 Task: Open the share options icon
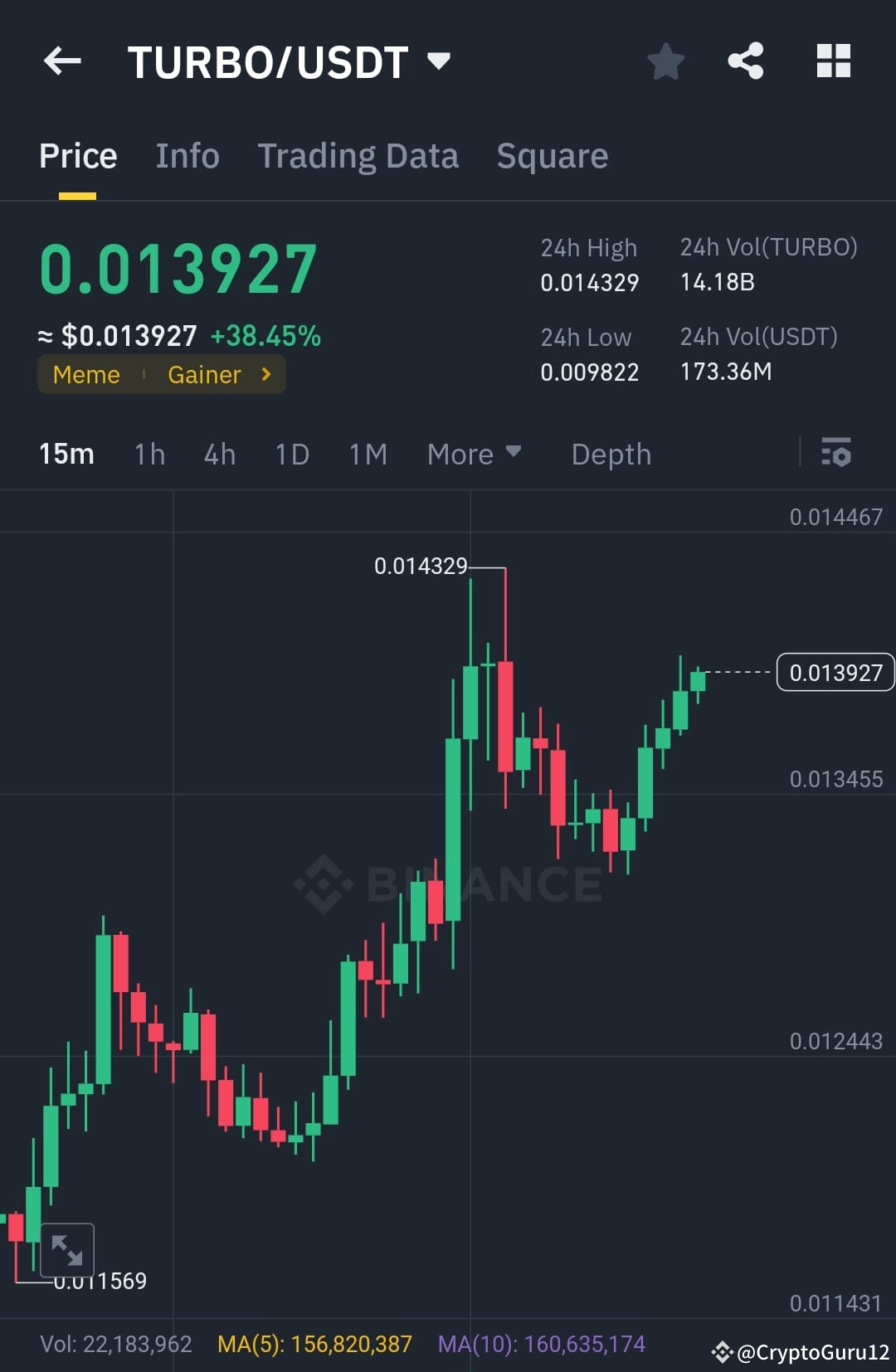tap(745, 61)
